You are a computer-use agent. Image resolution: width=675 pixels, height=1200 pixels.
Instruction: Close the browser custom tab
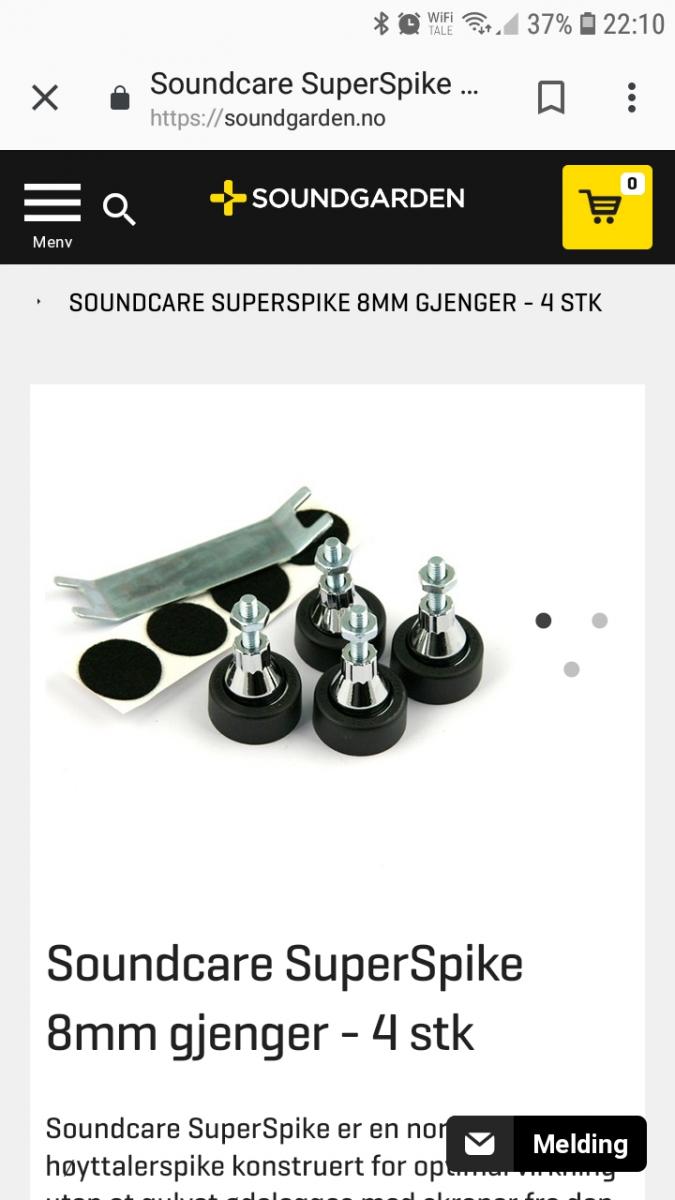[45, 98]
